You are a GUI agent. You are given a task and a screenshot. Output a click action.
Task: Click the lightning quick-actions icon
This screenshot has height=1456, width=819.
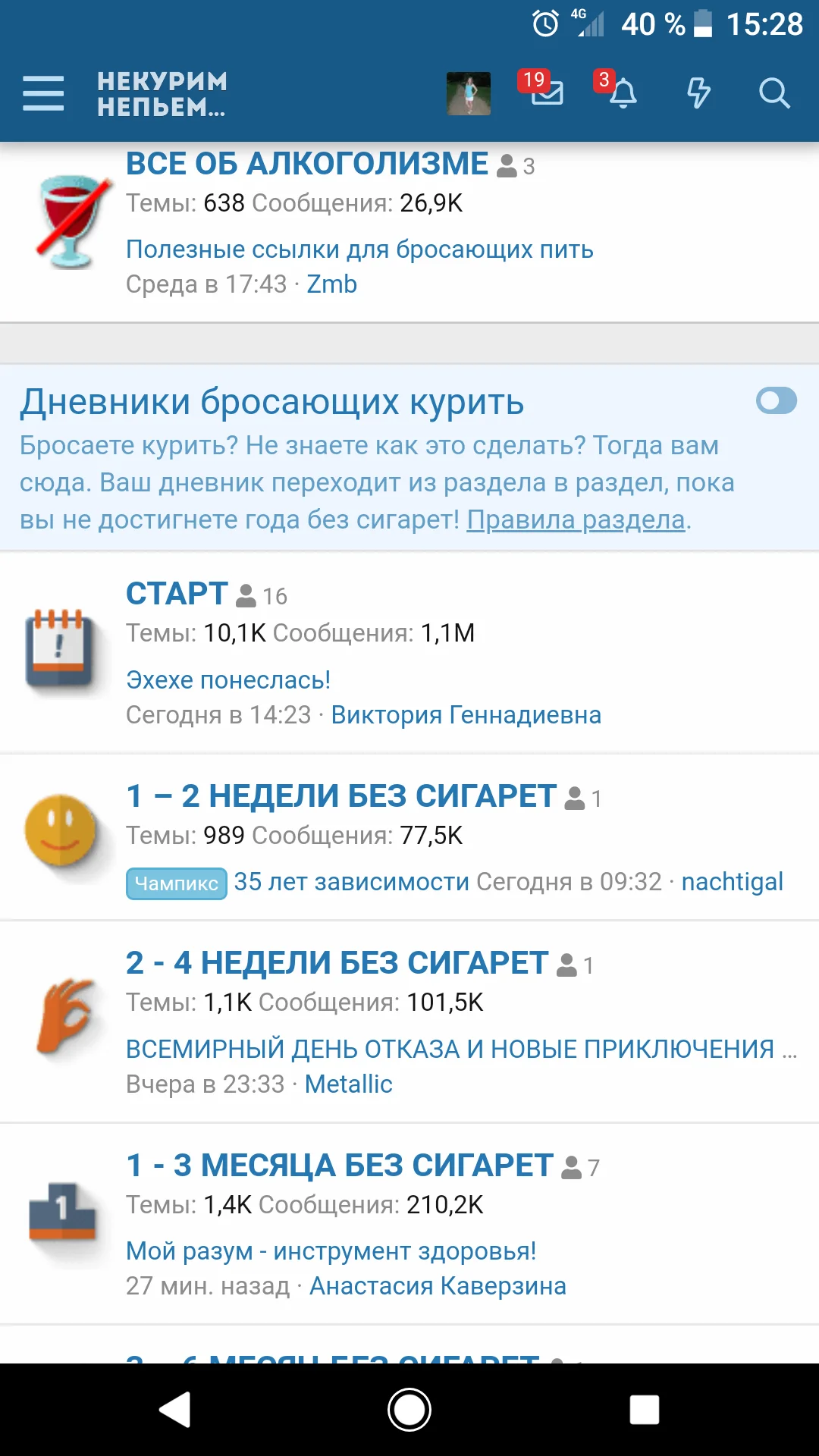coord(698,93)
